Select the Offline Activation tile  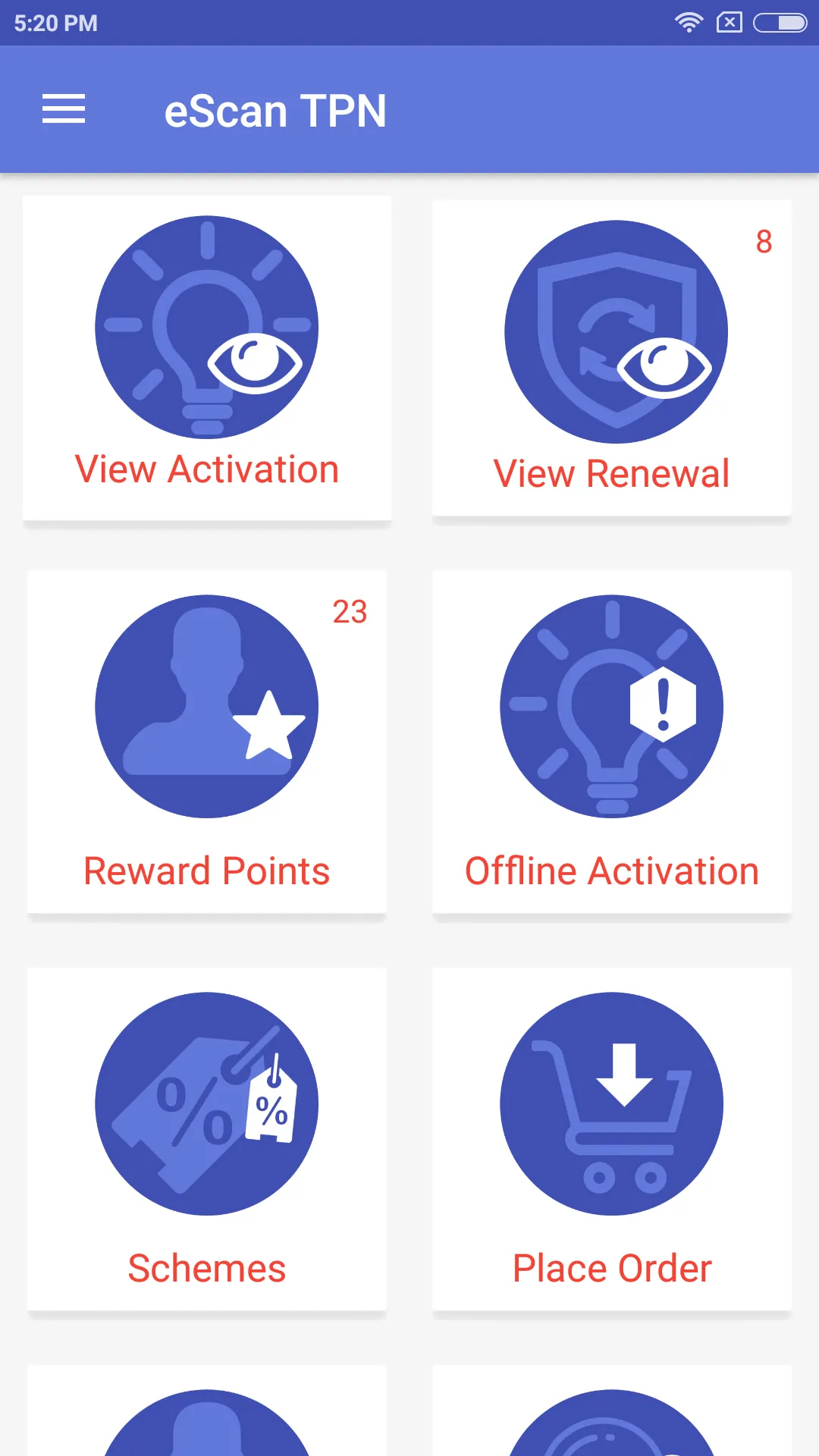612,742
